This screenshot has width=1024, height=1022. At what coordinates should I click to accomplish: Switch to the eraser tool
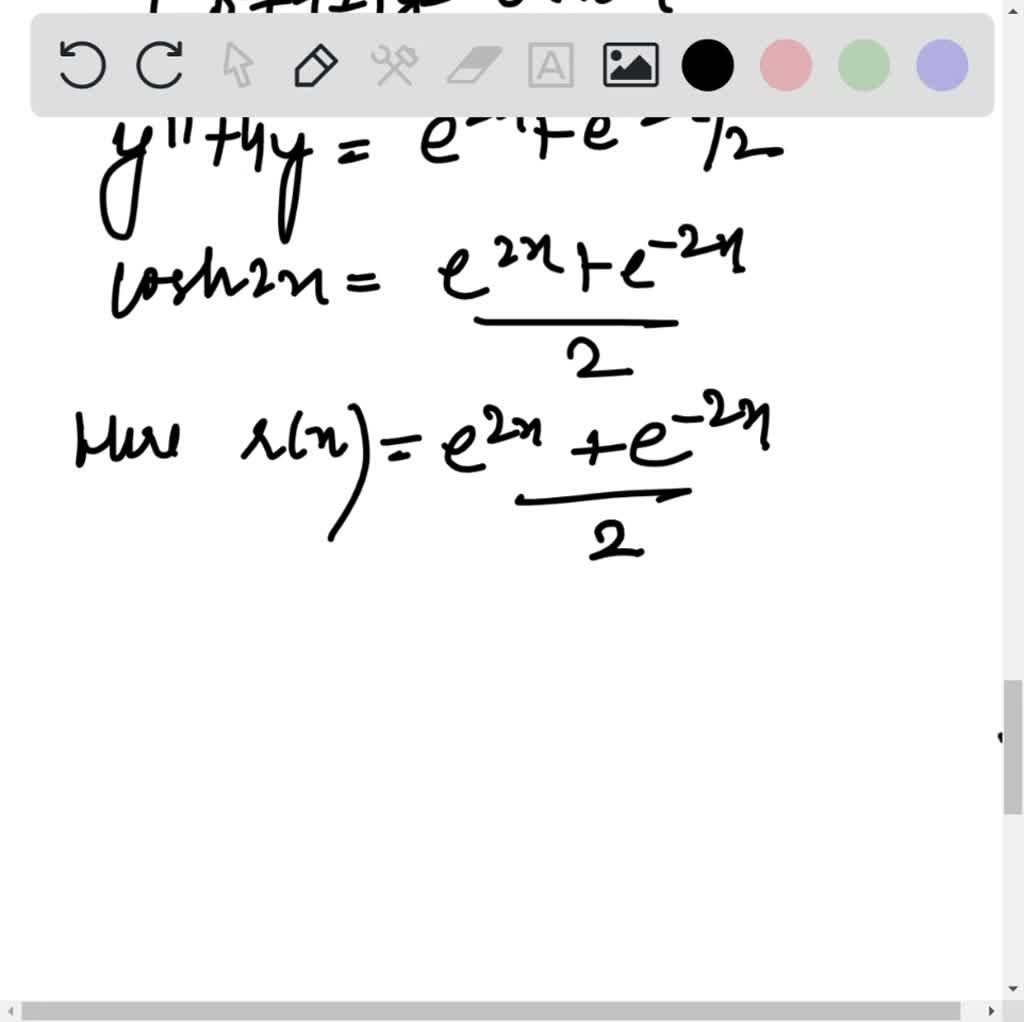click(473, 66)
